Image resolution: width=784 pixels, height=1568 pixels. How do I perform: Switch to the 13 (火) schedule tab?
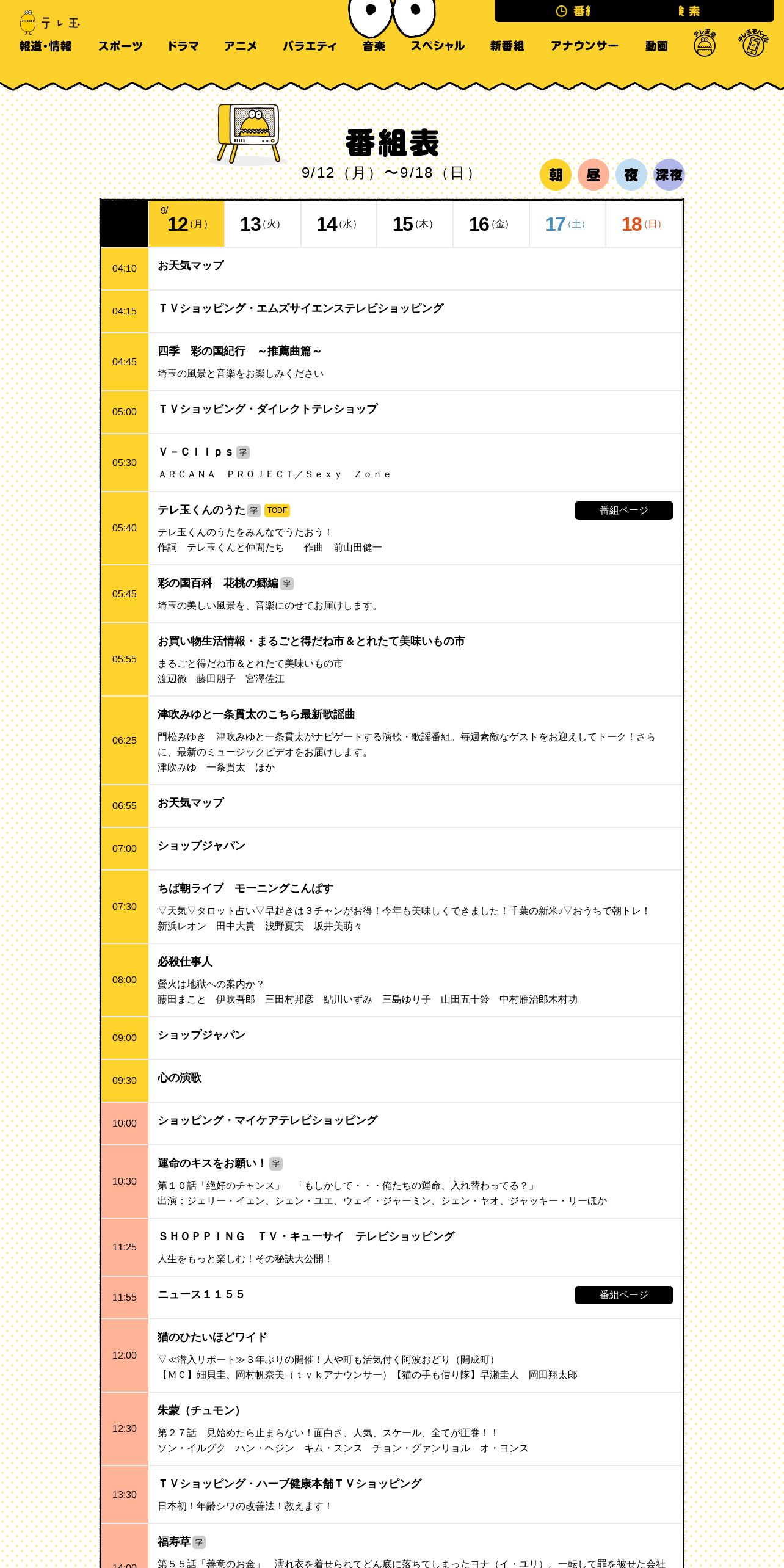(x=263, y=224)
